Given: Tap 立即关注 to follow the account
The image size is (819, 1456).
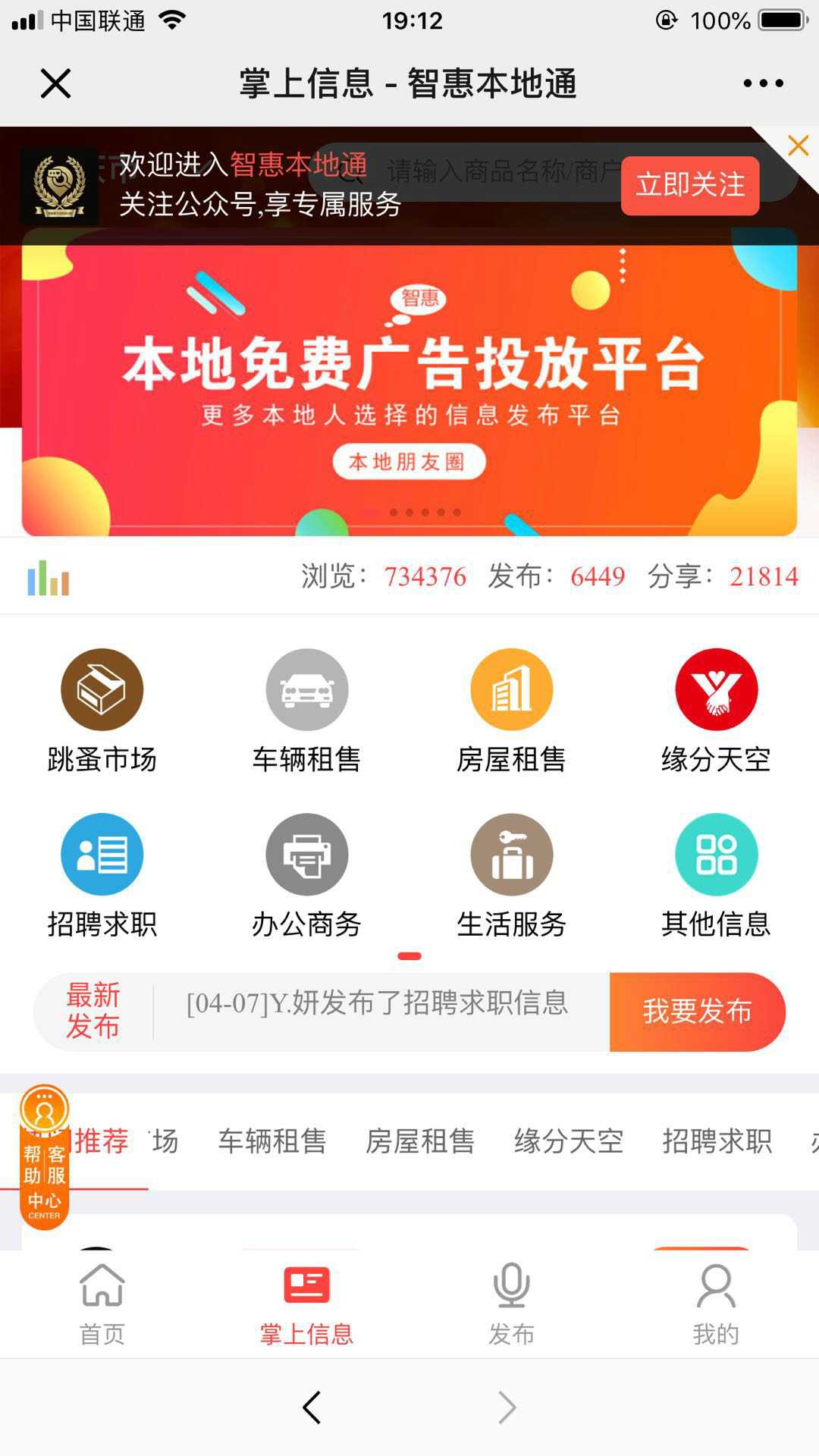Looking at the screenshot, I should click(690, 186).
